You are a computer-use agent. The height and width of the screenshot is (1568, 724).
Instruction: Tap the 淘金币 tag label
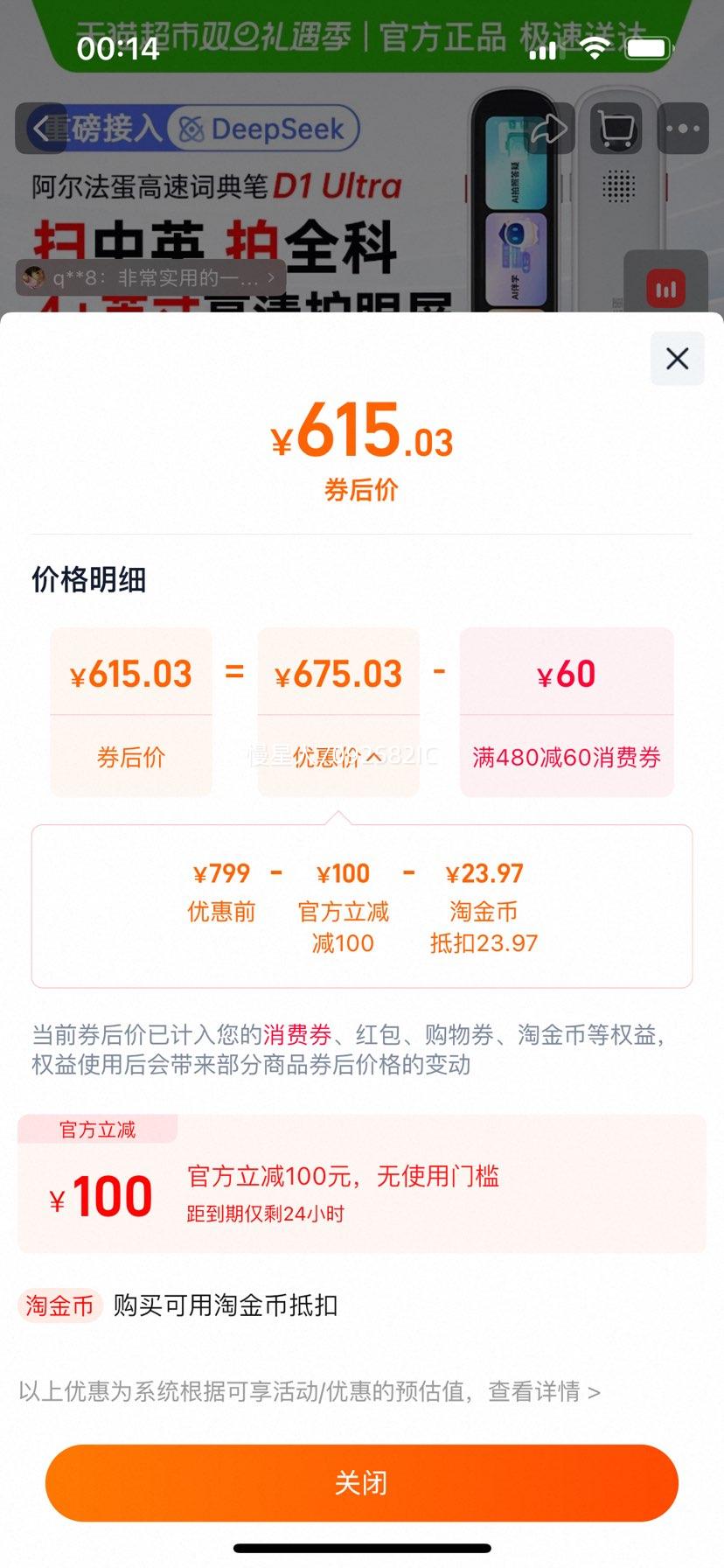click(x=58, y=1306)
